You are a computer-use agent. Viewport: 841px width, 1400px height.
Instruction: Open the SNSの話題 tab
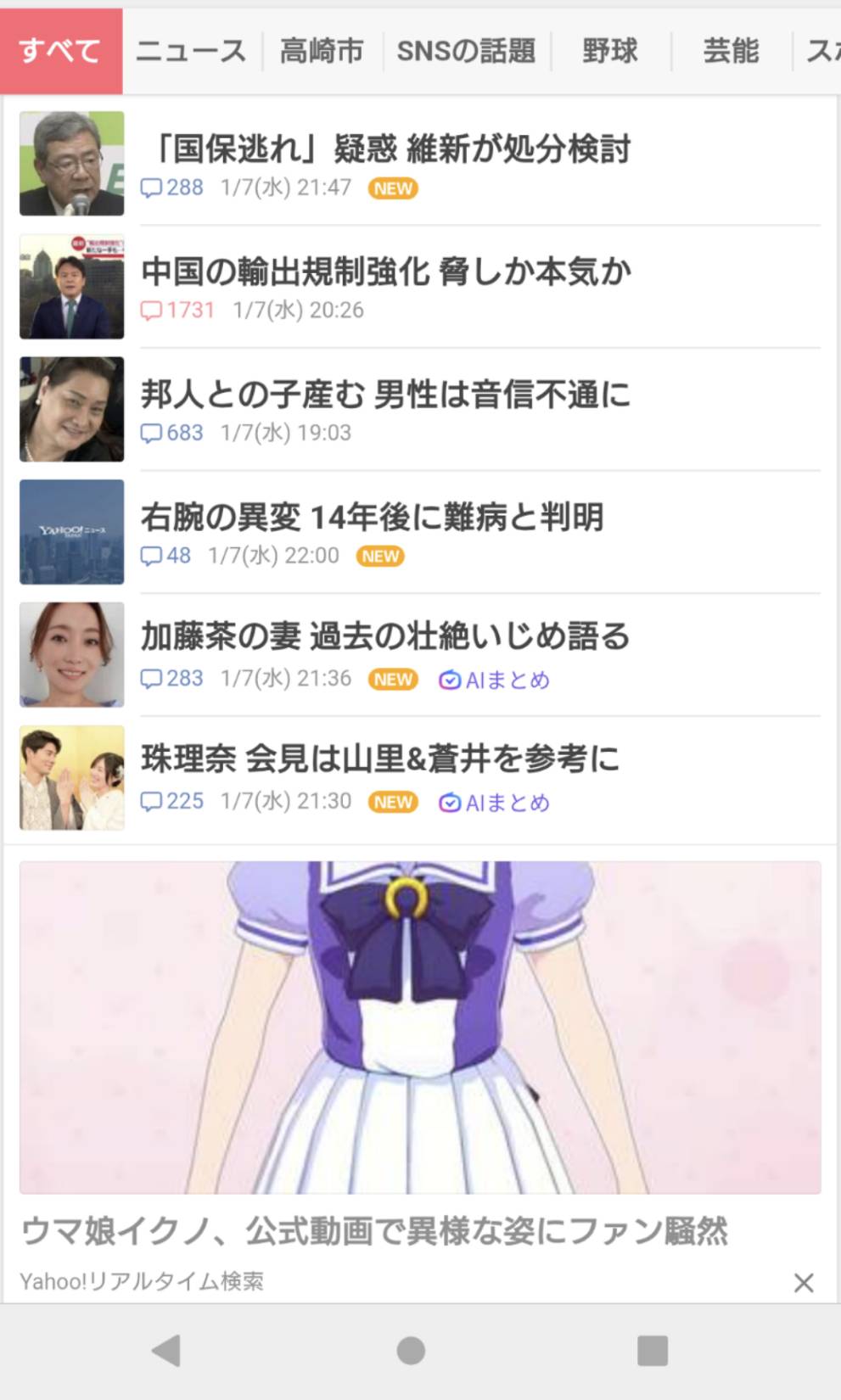coord(466,51)
